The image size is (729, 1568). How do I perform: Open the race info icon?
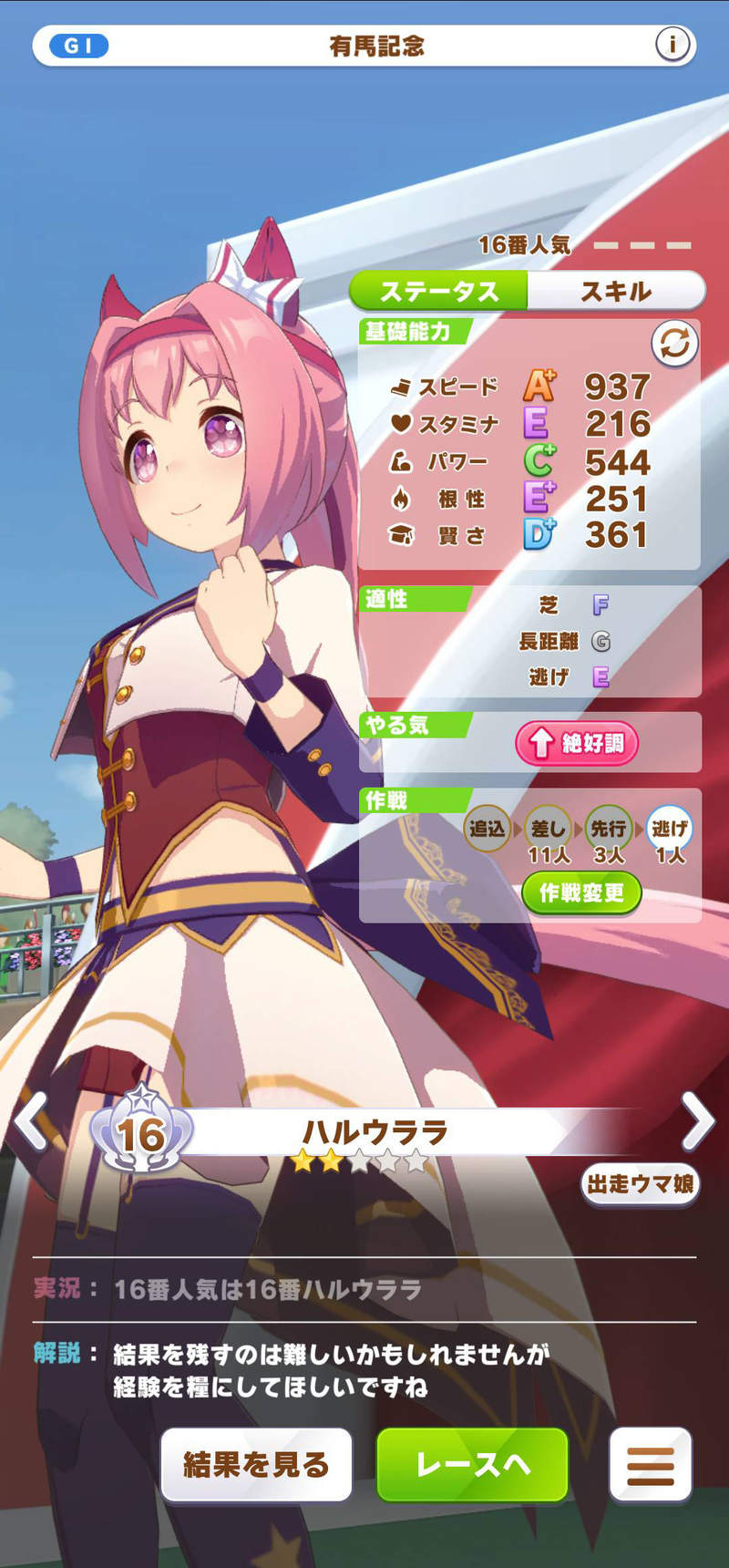pyautogui.click(x=673, y=44)
